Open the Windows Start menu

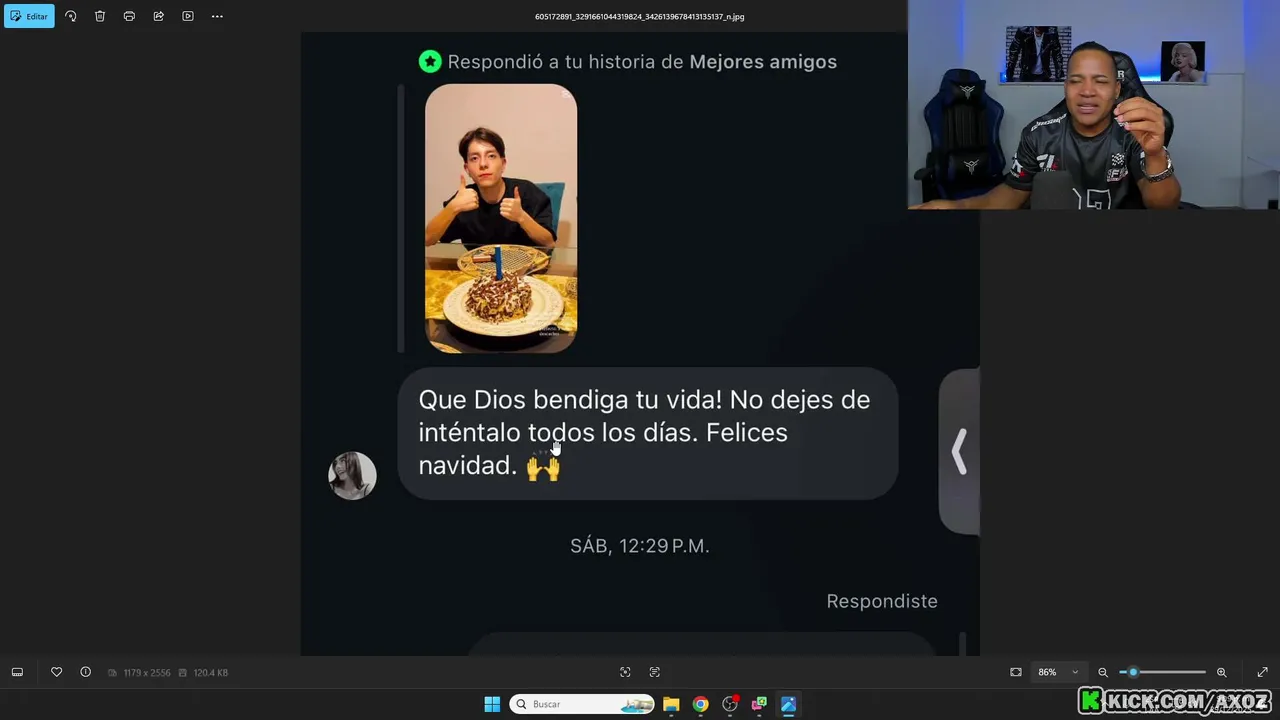click(x=492, y=704)
